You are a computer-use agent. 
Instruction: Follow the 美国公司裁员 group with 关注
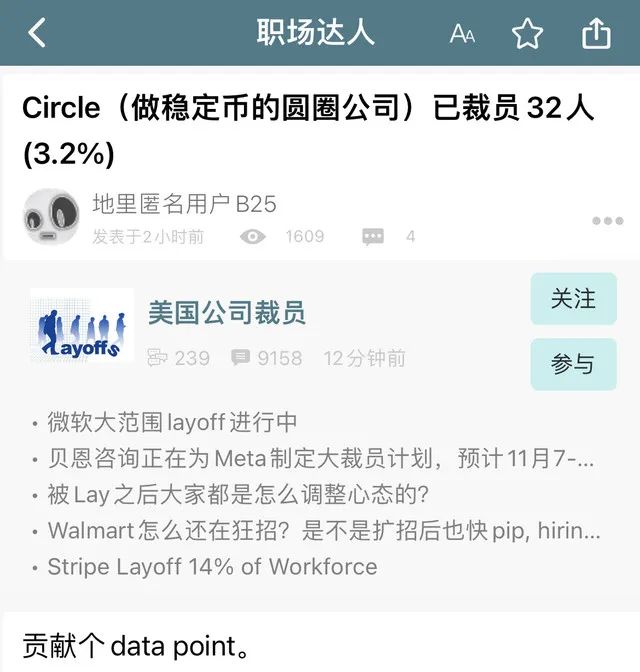pyautogui.click(x=573, y=299)
